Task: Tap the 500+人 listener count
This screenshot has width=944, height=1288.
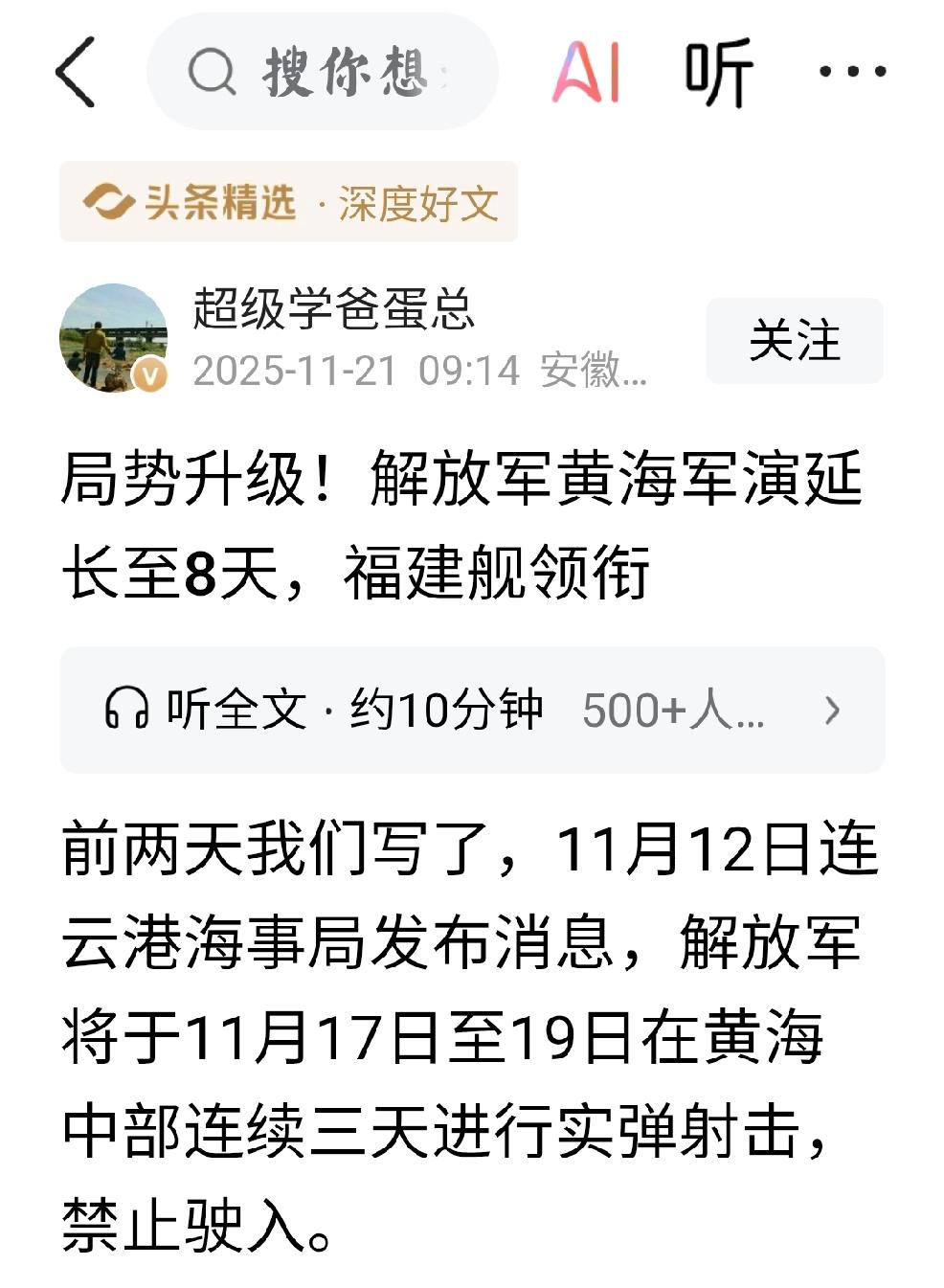Action: [670, 709]
